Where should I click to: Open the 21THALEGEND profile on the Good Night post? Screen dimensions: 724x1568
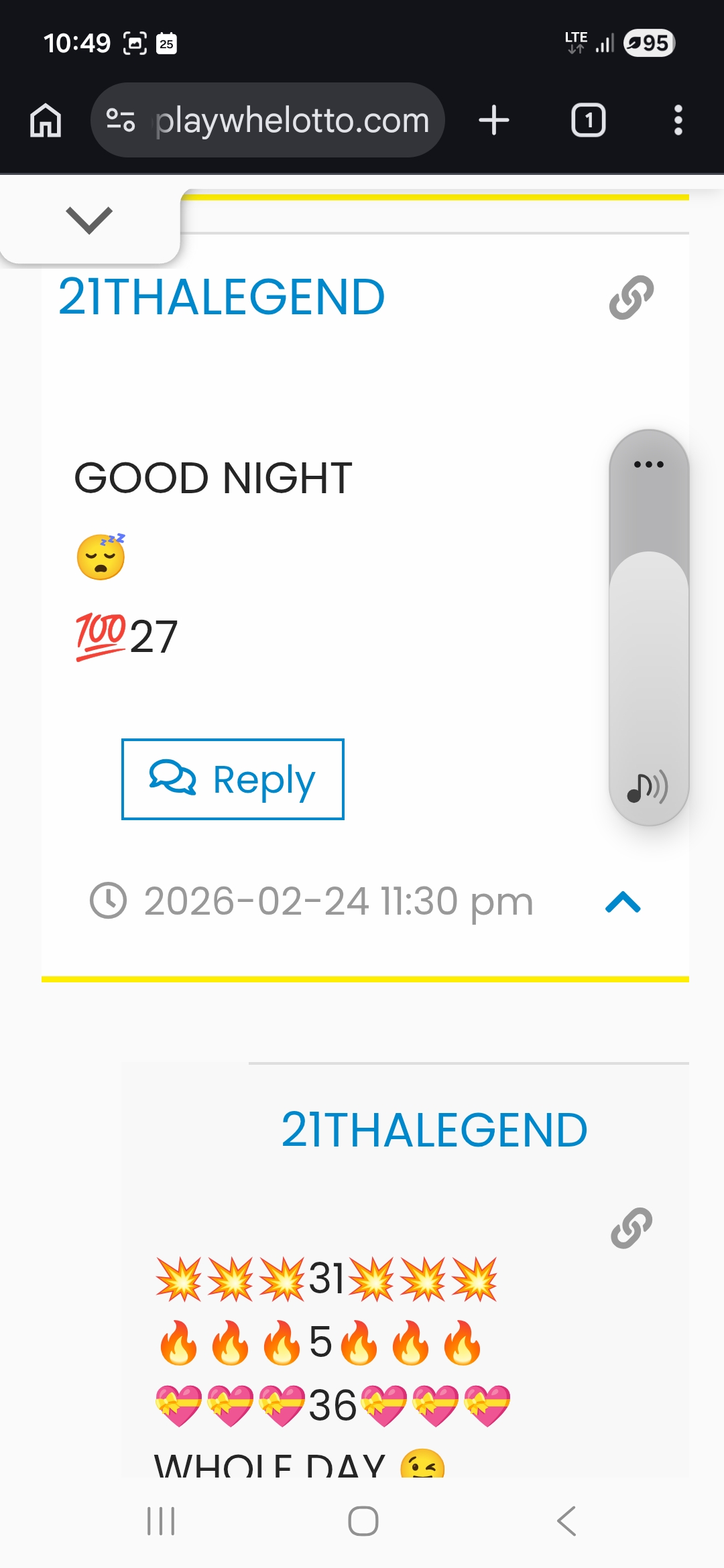(221, 297)
